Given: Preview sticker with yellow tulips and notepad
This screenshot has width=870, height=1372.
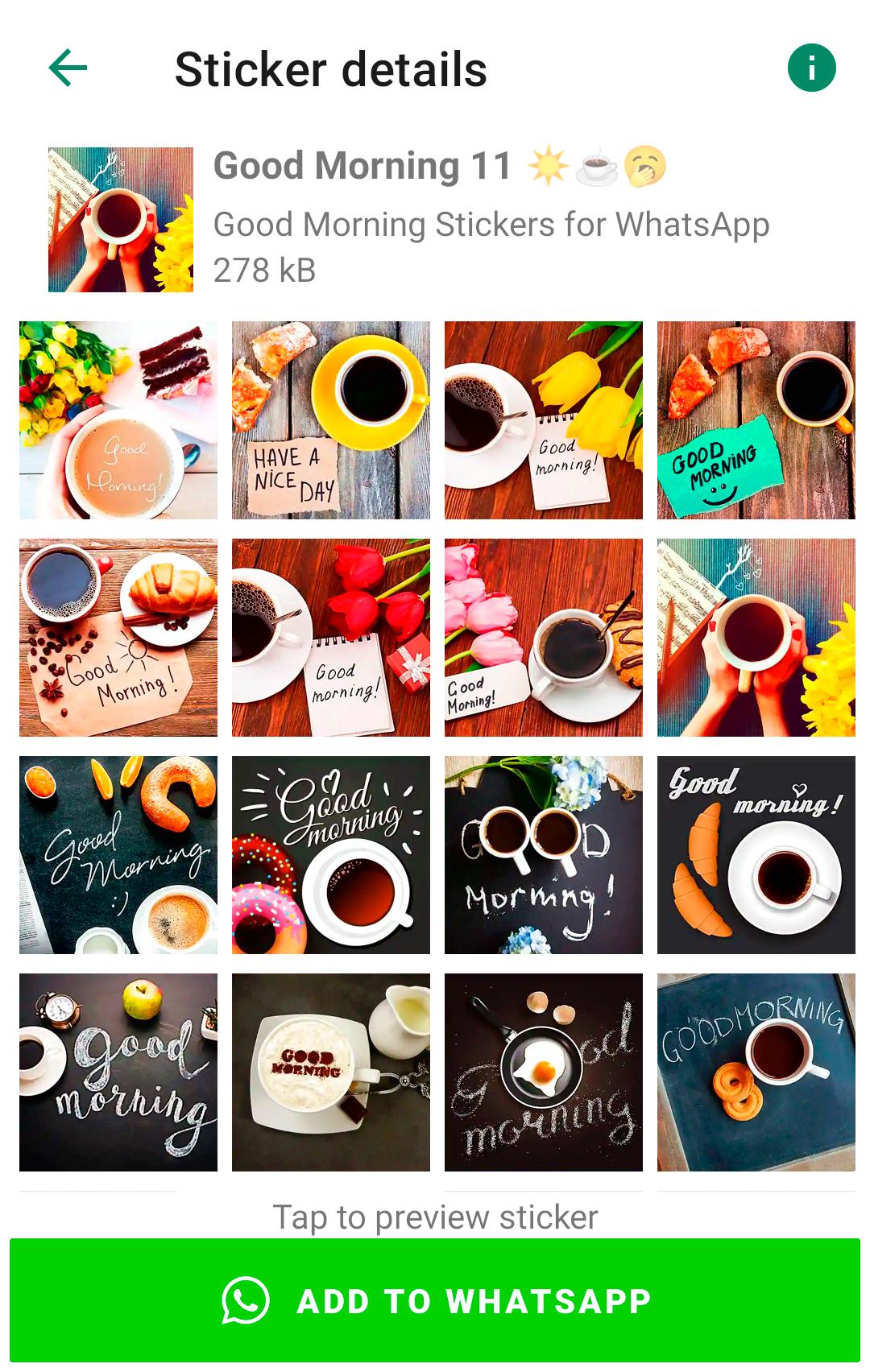Looking at the screenshot, I should 543,420.
